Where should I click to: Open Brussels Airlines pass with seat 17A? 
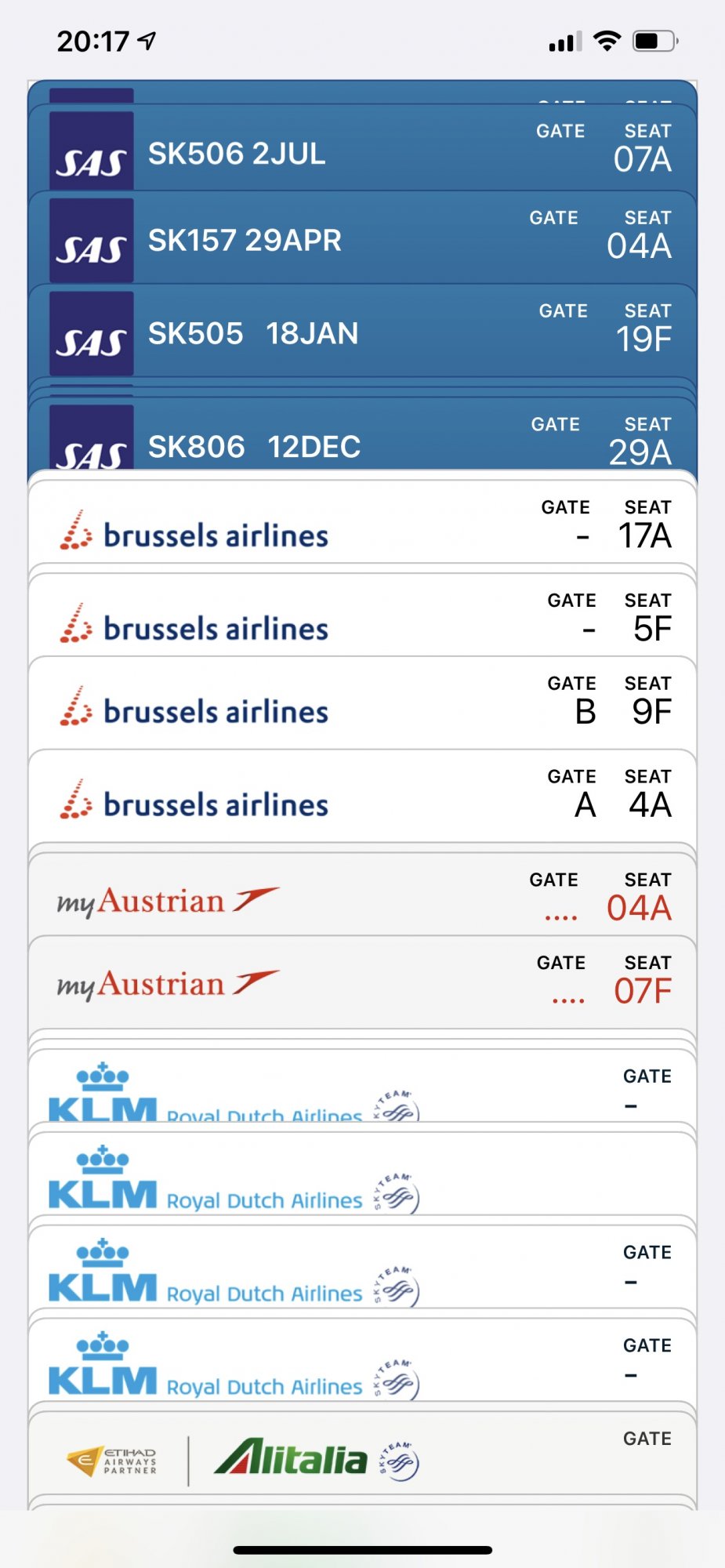[362, 518]
